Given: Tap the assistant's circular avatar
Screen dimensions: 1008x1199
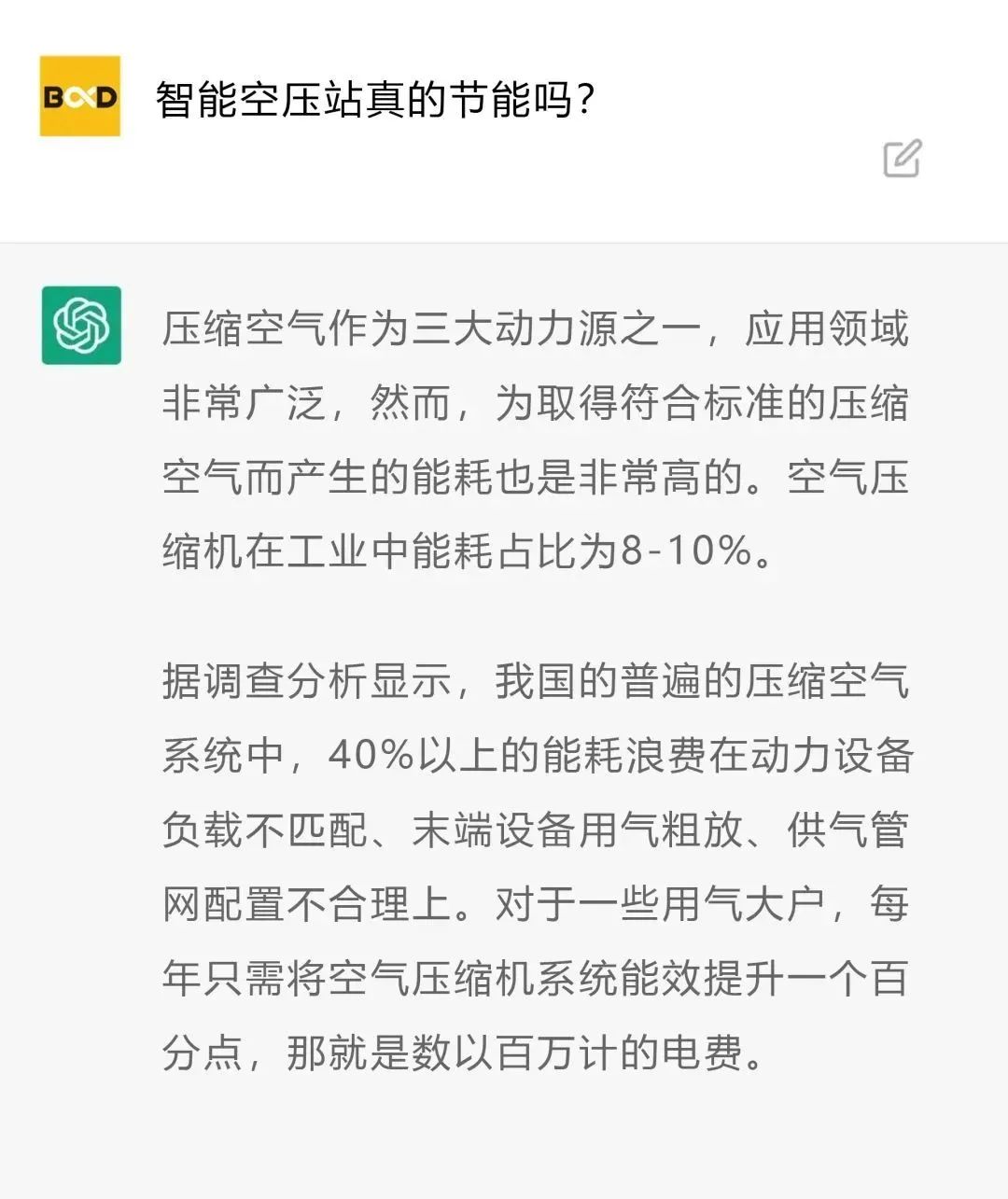Looking at the screenshot, I should click(x=80, y=326).
